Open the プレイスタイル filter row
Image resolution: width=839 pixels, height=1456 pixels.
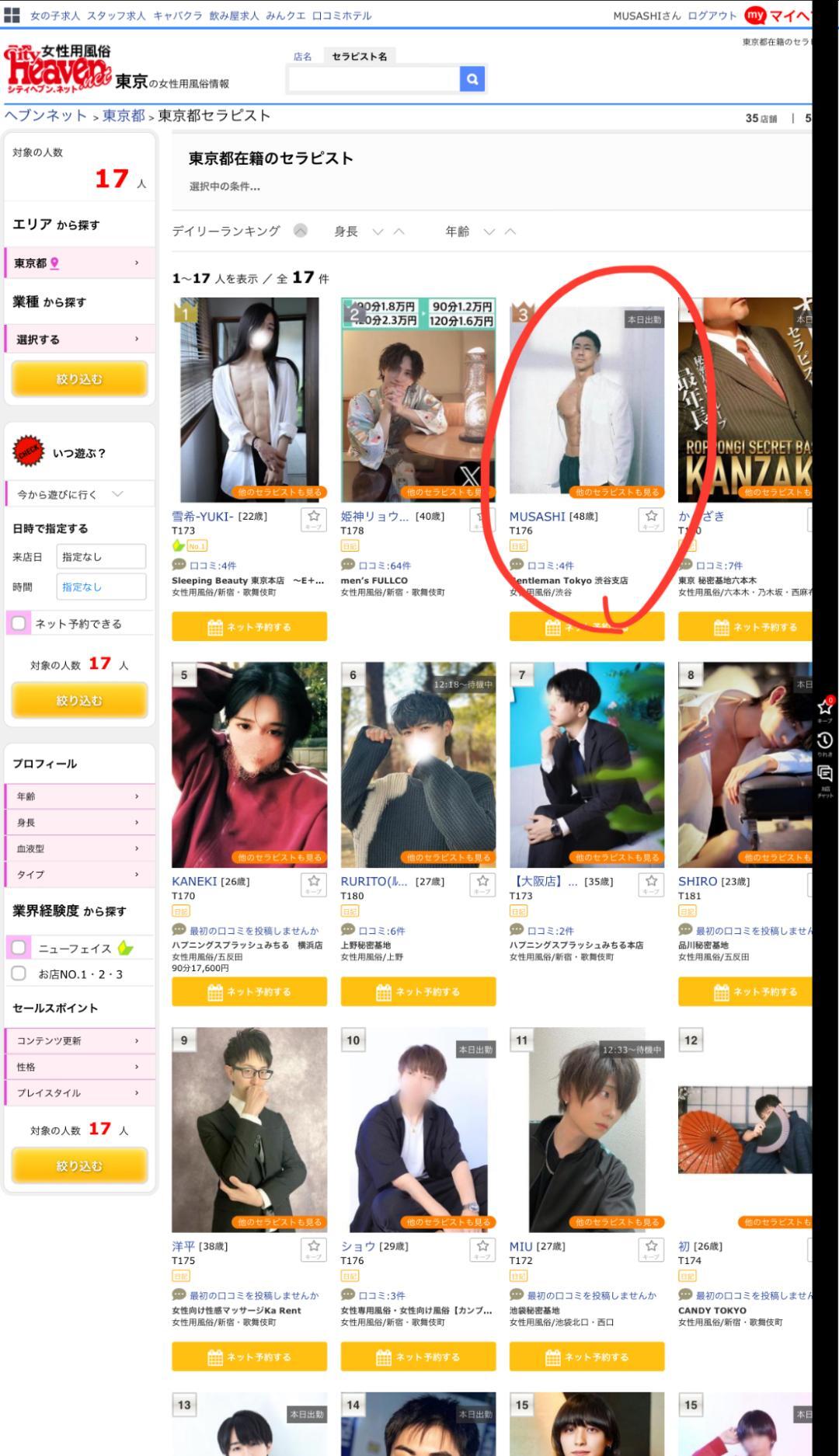79,1092
